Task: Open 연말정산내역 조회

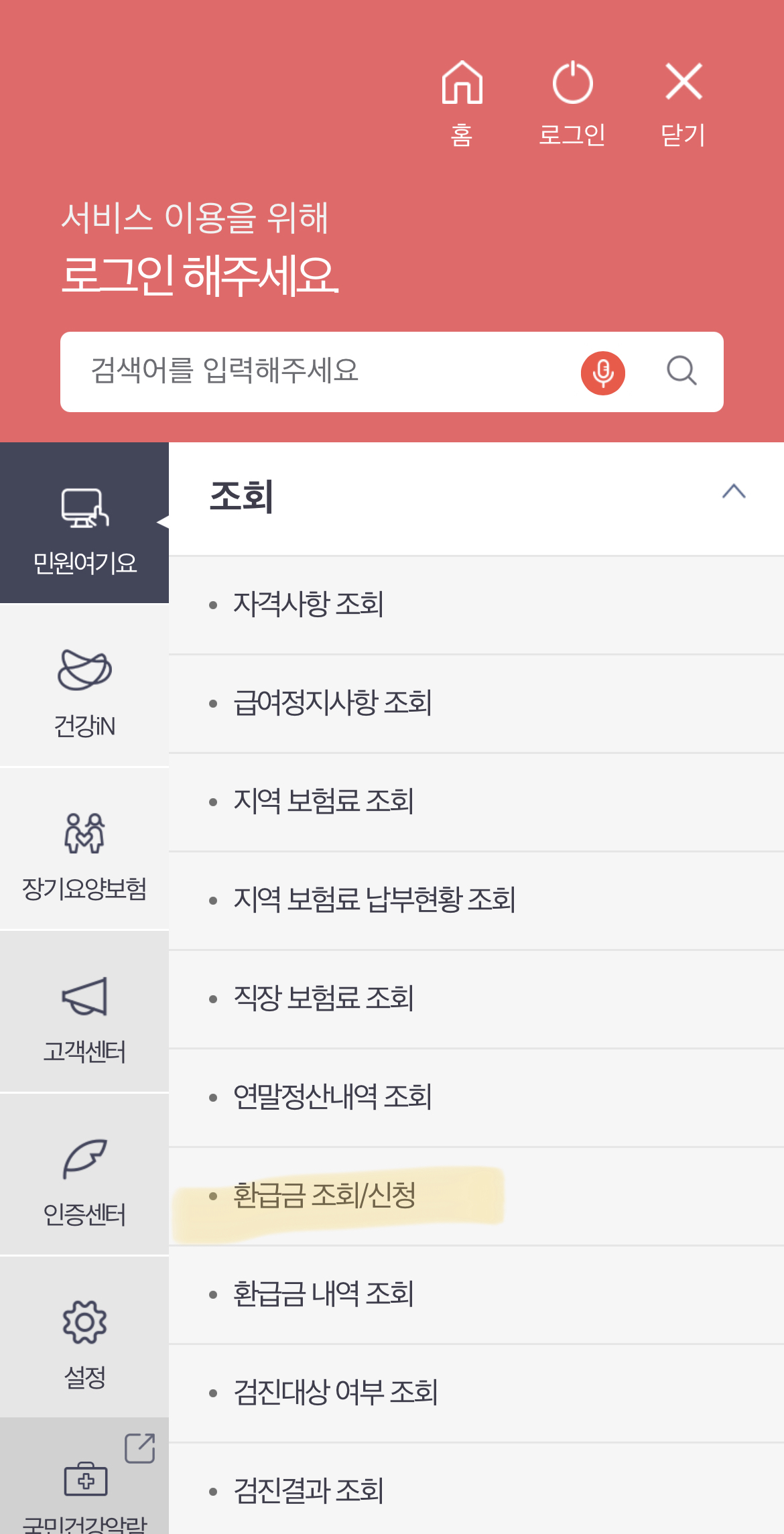Action: pyautogui.click(x=476, y=1098)
